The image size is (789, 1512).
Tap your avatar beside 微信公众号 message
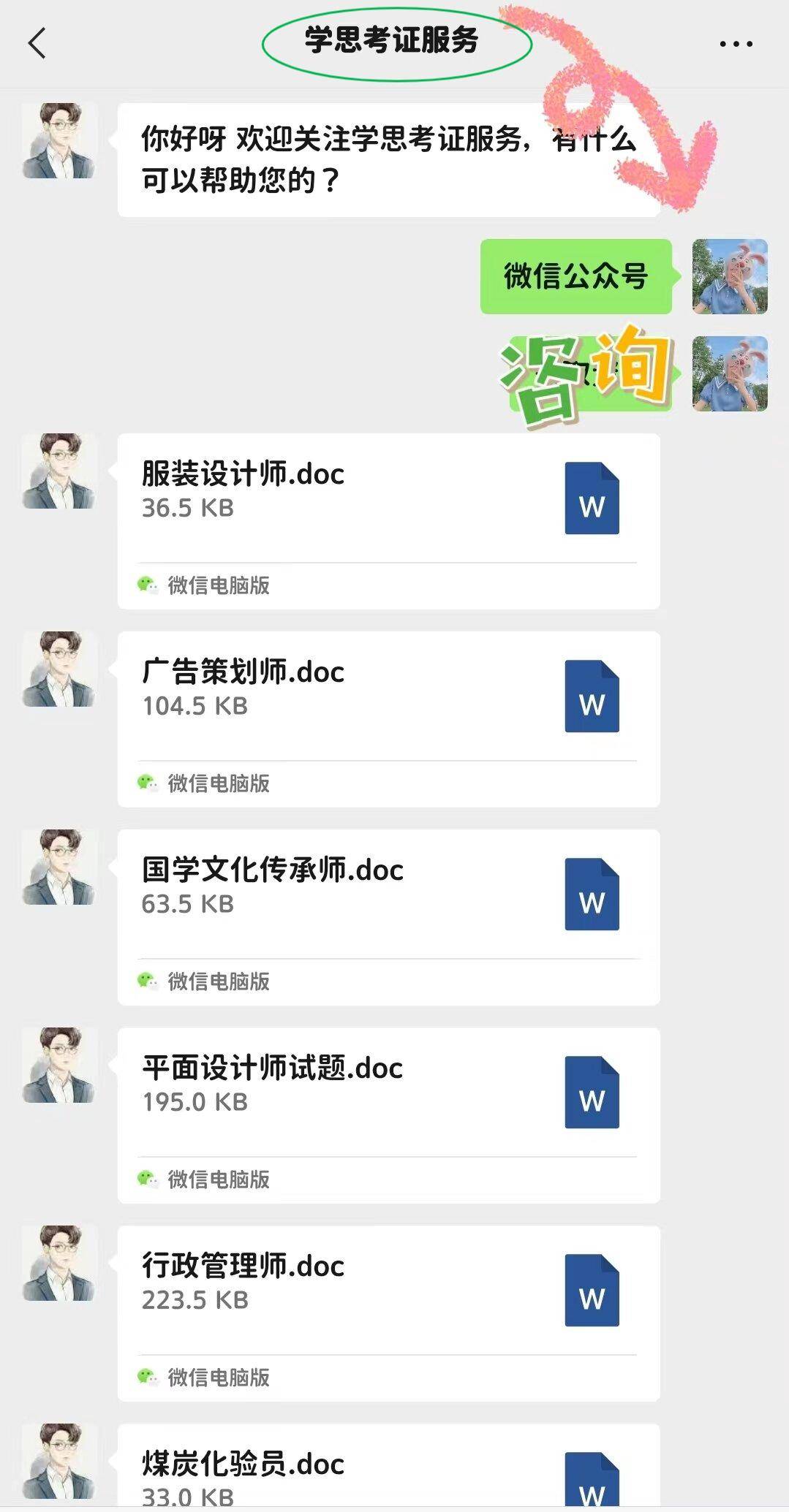tap(729, 276)
